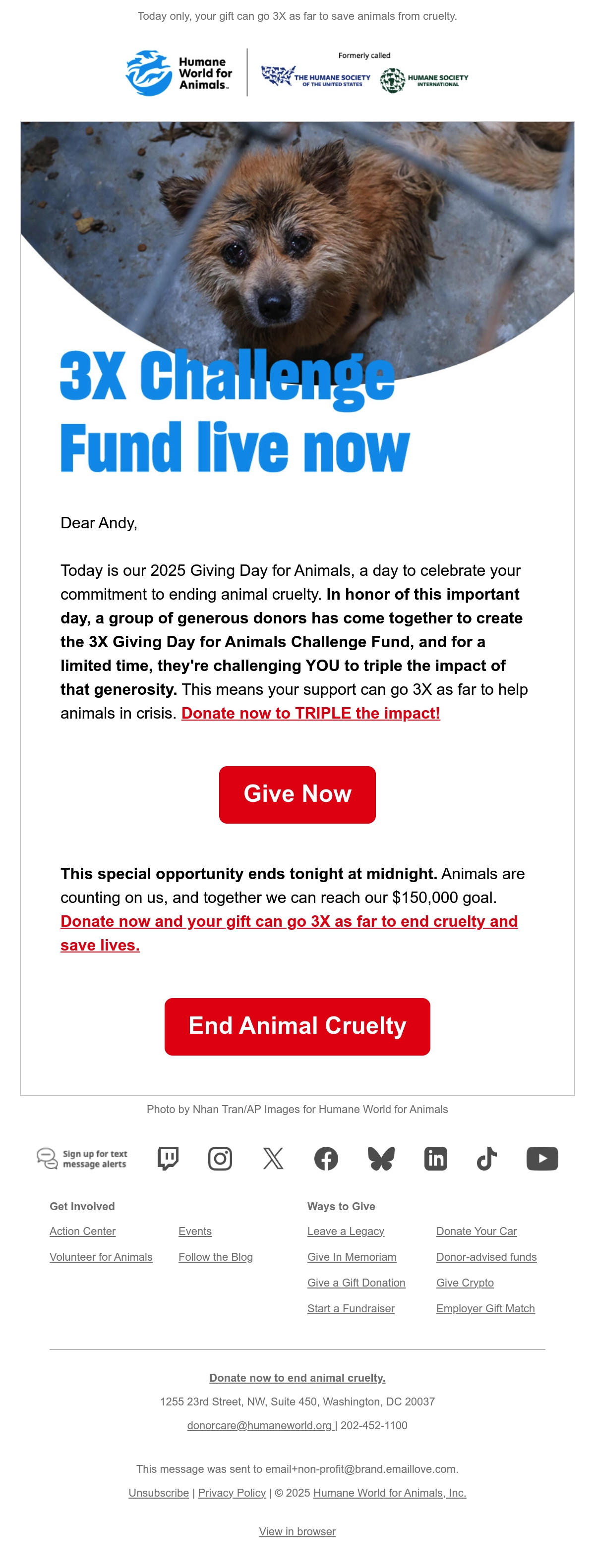Open Volunteer for Animals link
The height and width of the screenshot is (1568, 595).
[x=101, y=1257]
